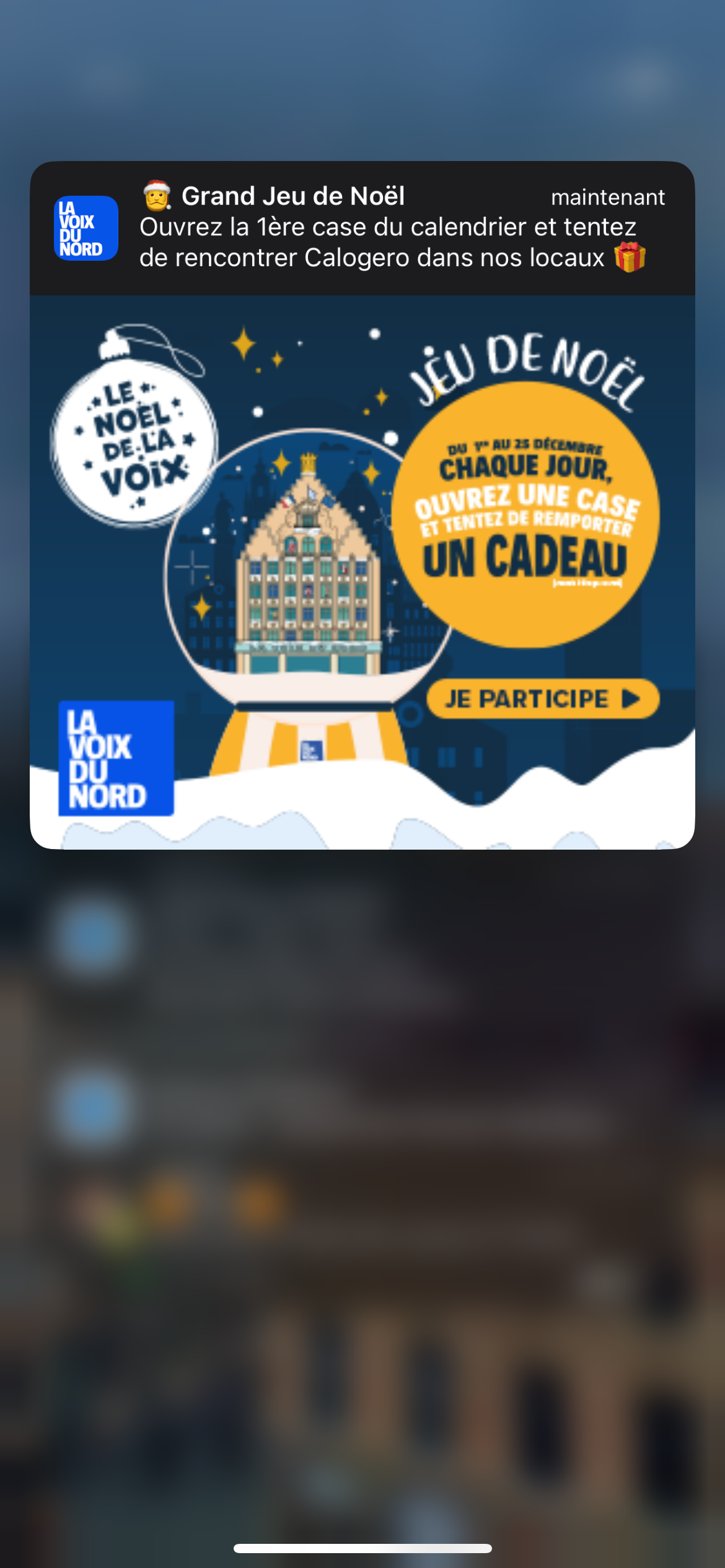The height and width of the screenshot is (1568, 725).
Task: Open the Grand Jeu de Noël notification
Action: [362, 228]
